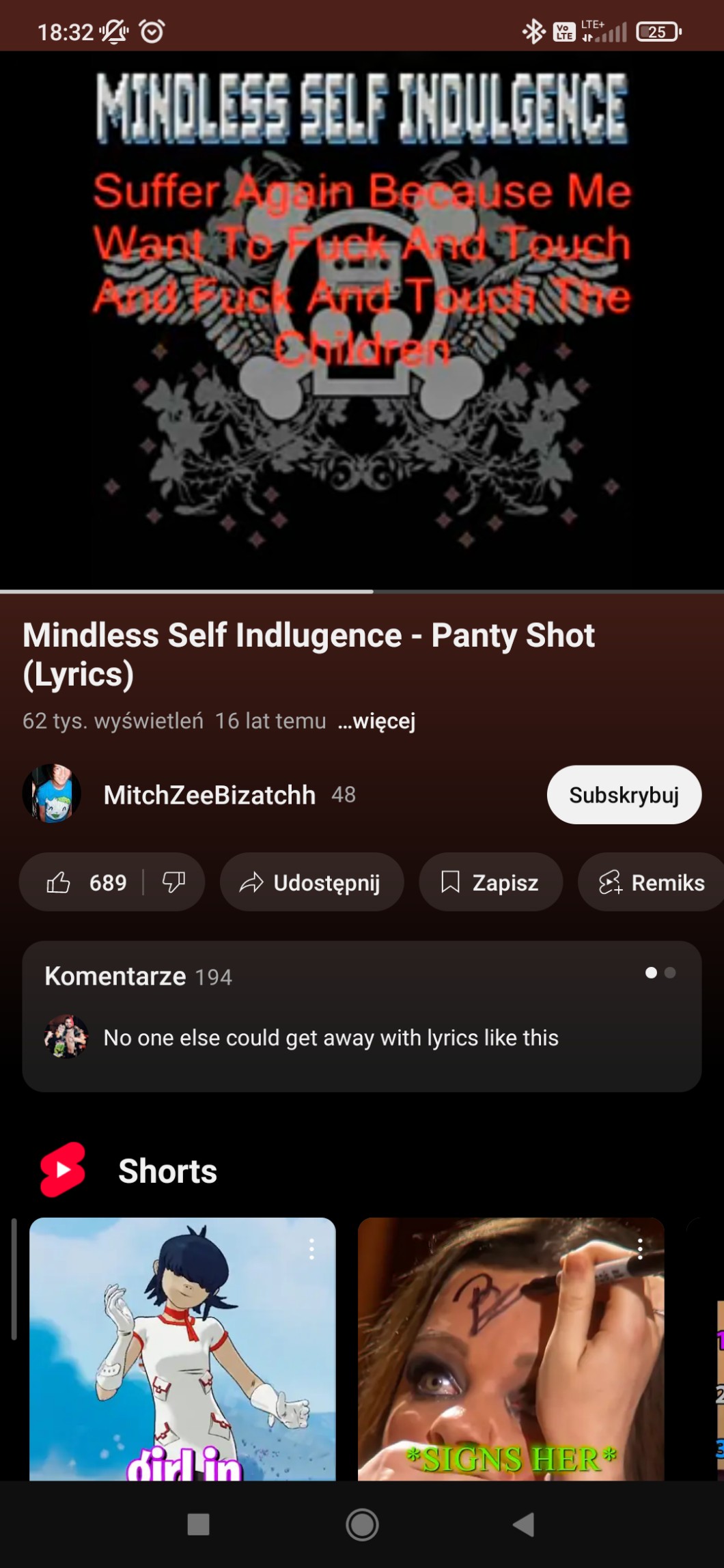
Task: Subscribe with the Subskrybuj button
Action: [x=624, y=795]
